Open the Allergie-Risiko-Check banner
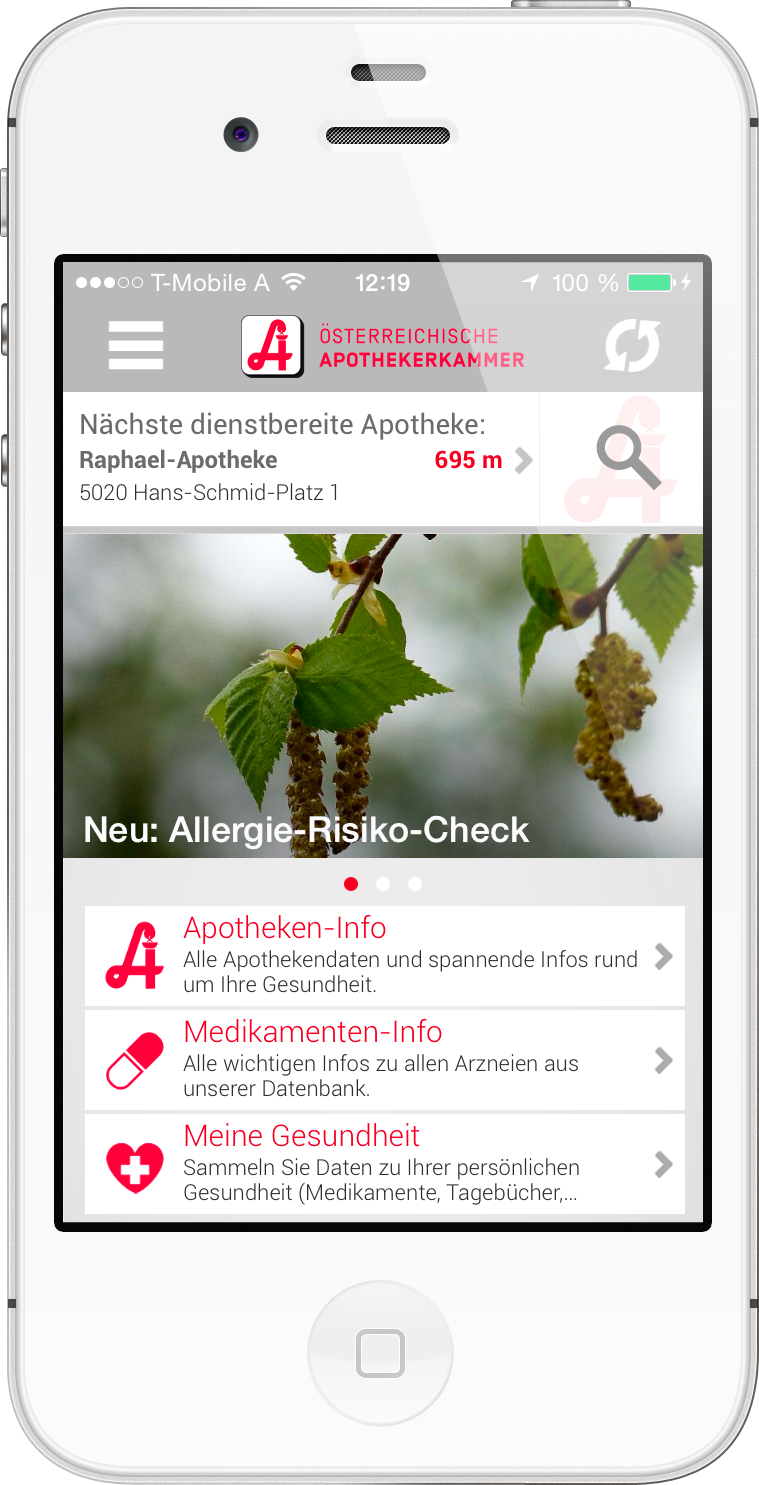The height and width of the screenshot is (1485, 759). (382, 695)
